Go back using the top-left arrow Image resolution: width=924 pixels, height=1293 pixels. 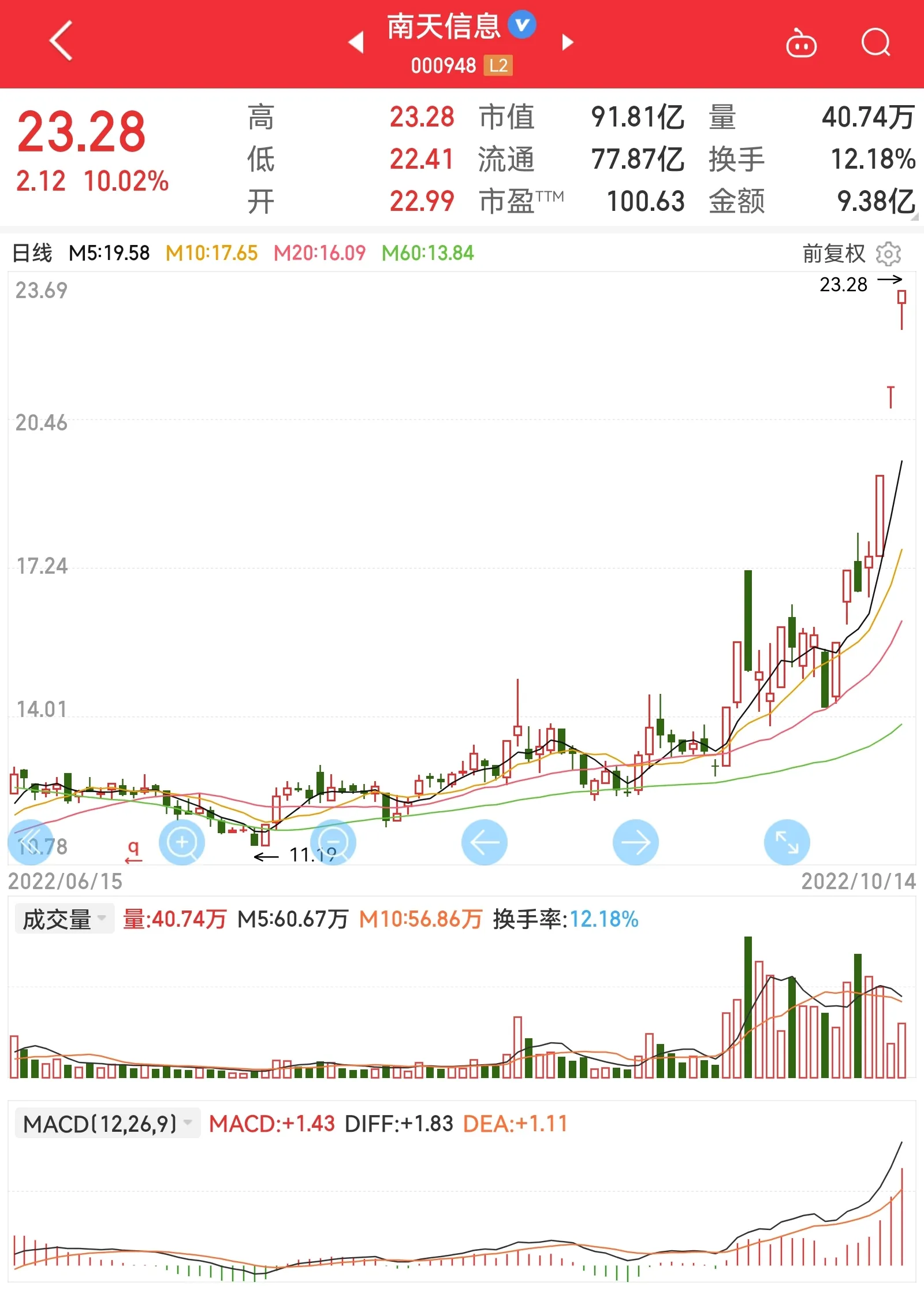(x=61, y=40)
